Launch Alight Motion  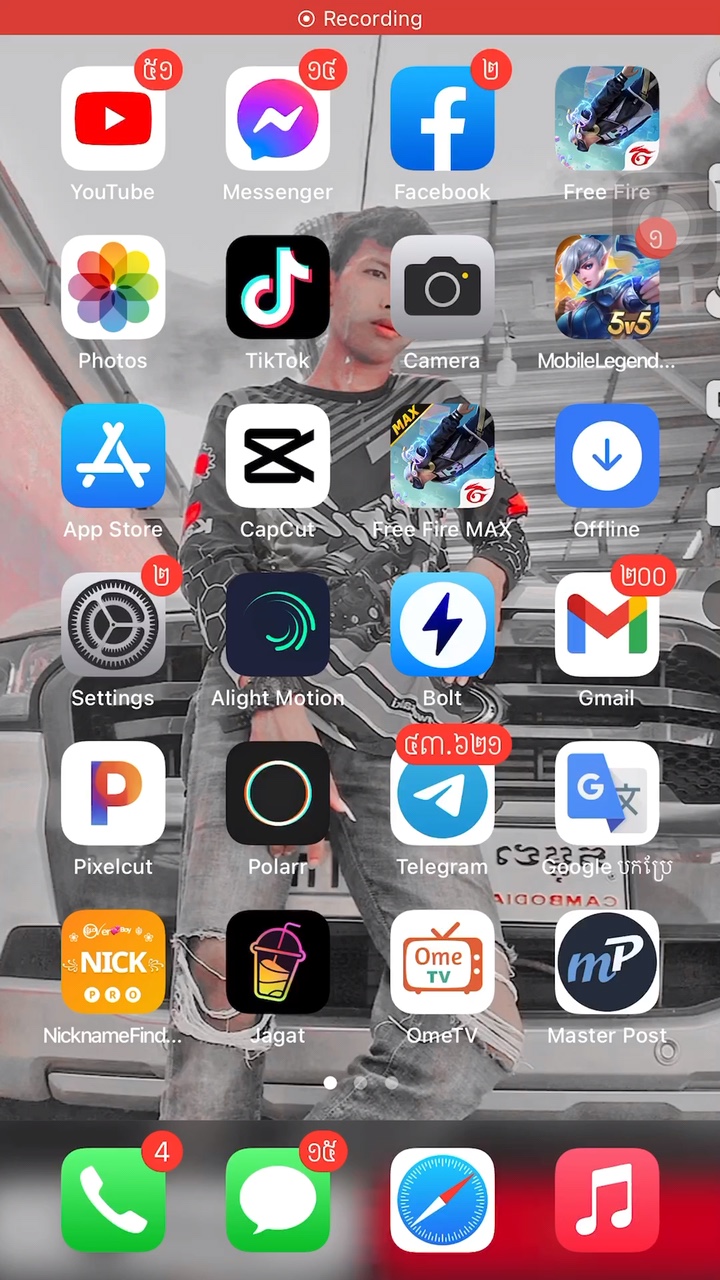coord(278,625)
